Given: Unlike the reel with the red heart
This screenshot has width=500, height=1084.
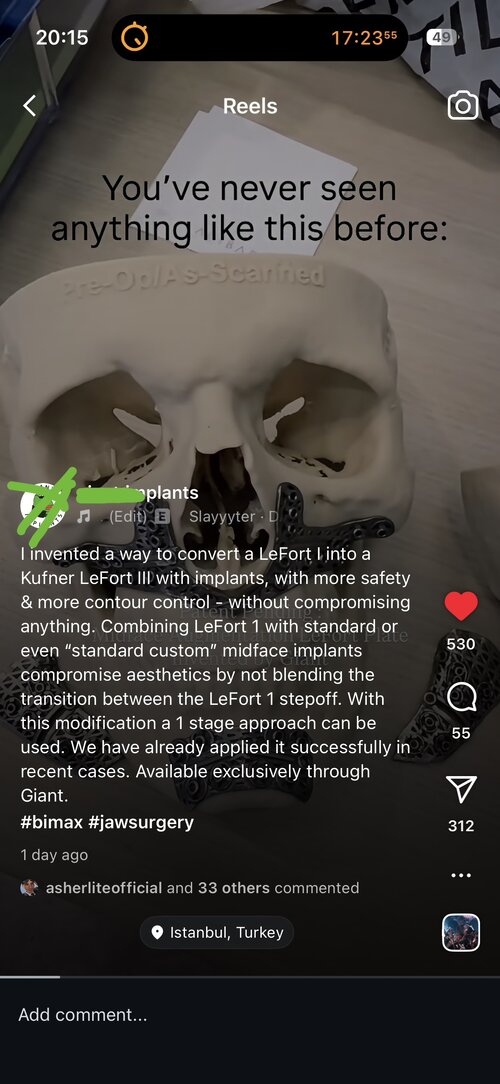Looking at the screenshot, I should [x=461, y=606].
